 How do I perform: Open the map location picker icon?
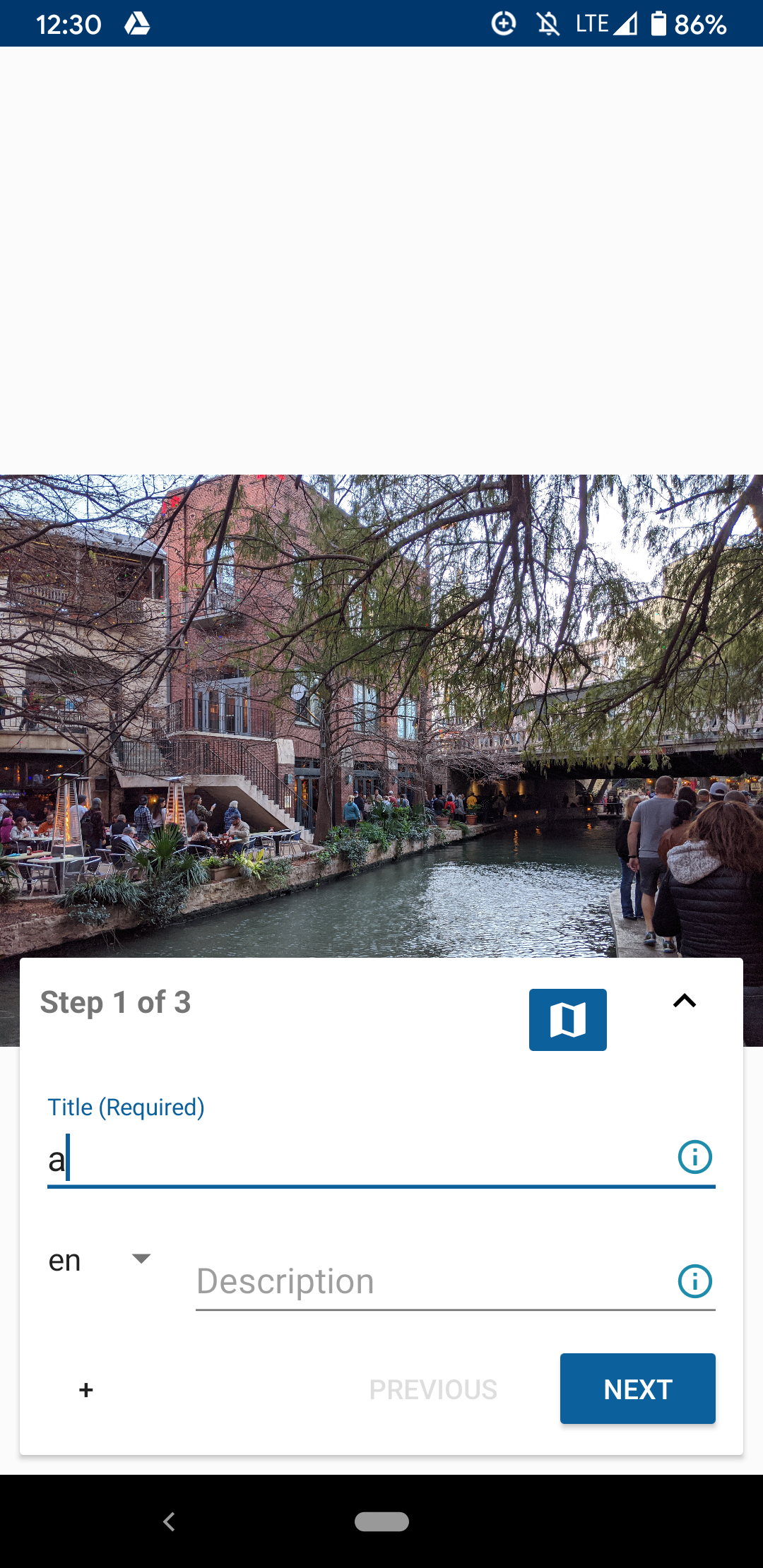[567, 1019]
